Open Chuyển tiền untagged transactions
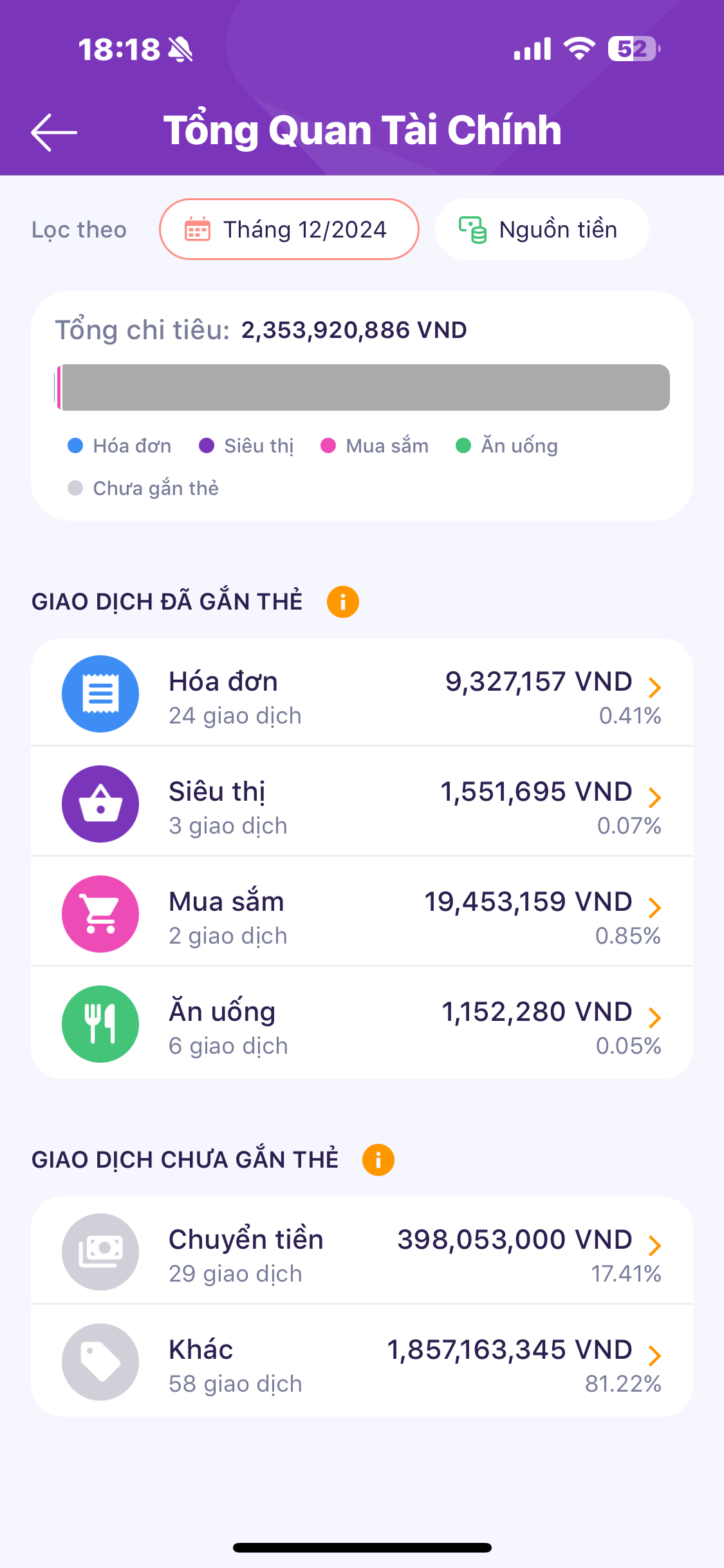 tap(362, 1252)
